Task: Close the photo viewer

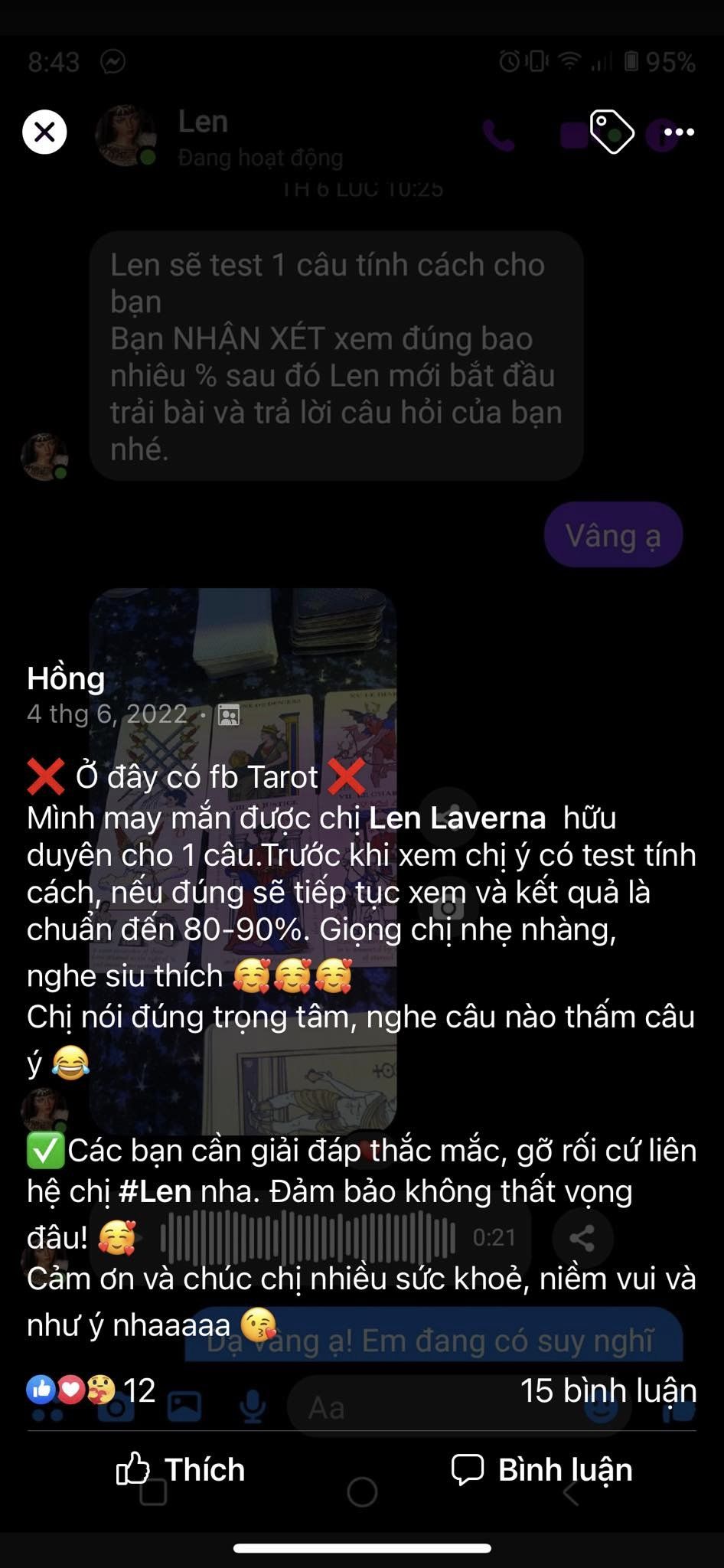Action: coord(44,132)
